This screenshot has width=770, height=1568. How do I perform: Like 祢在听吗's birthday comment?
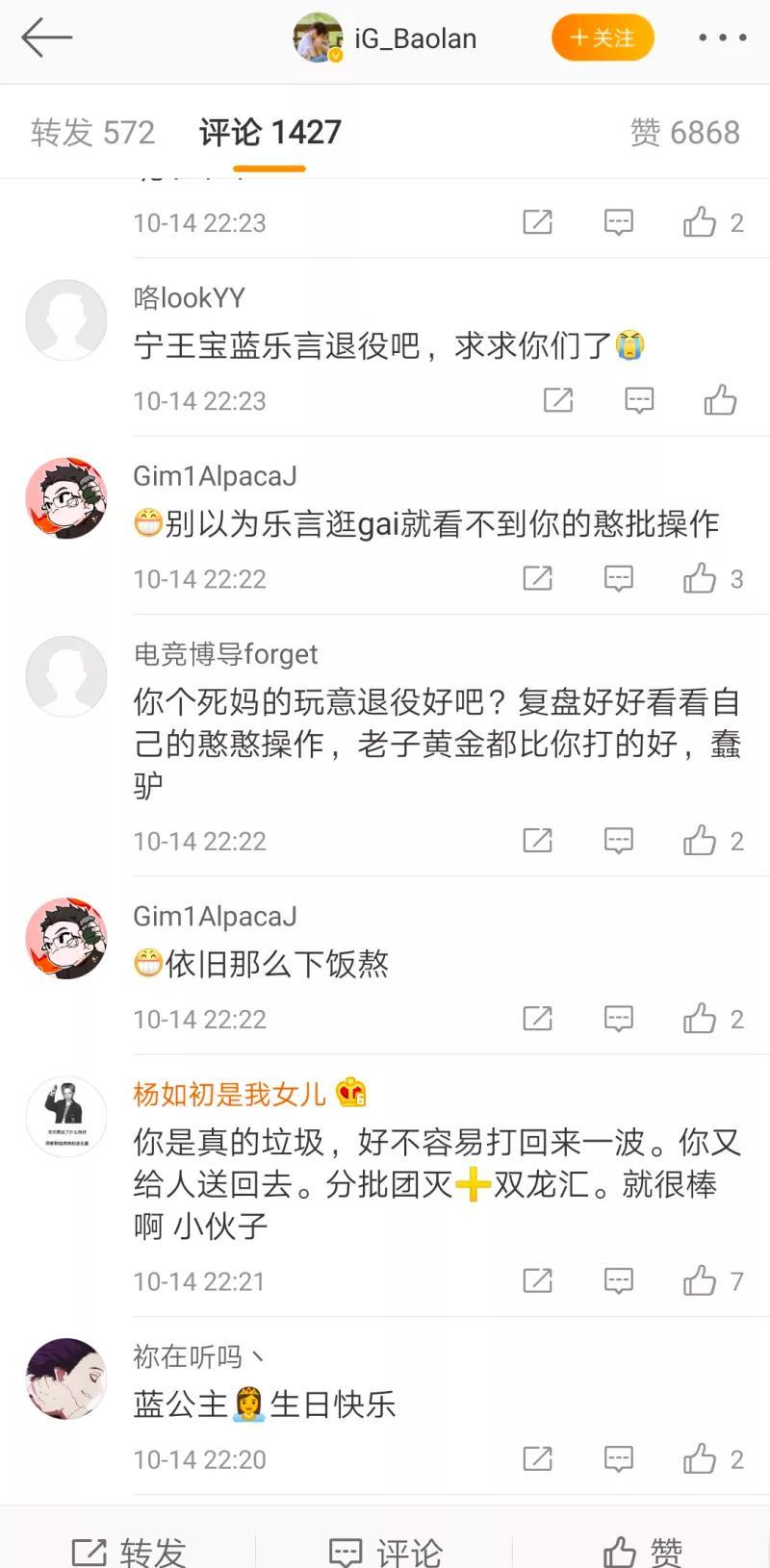[701, 1459]
